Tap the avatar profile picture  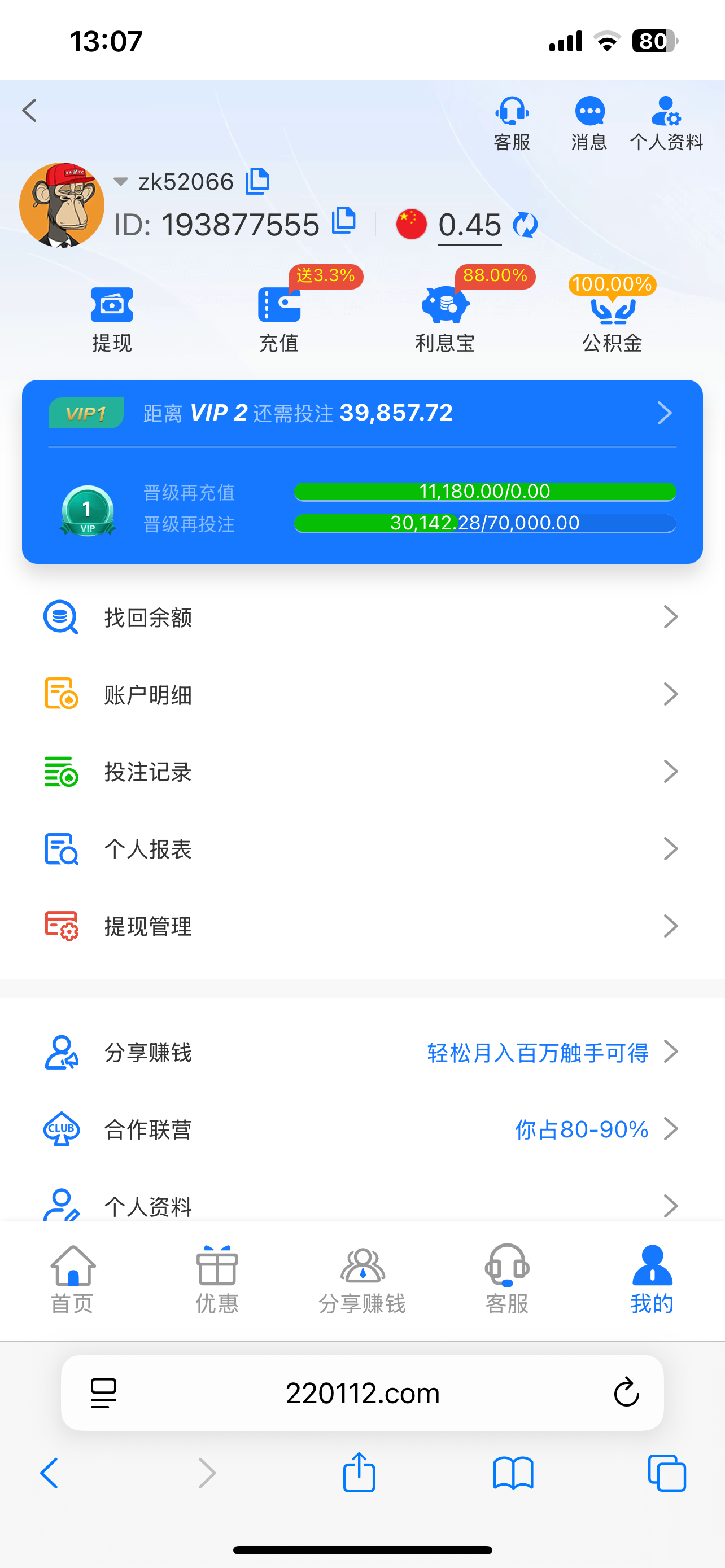[x=63, y=204]
